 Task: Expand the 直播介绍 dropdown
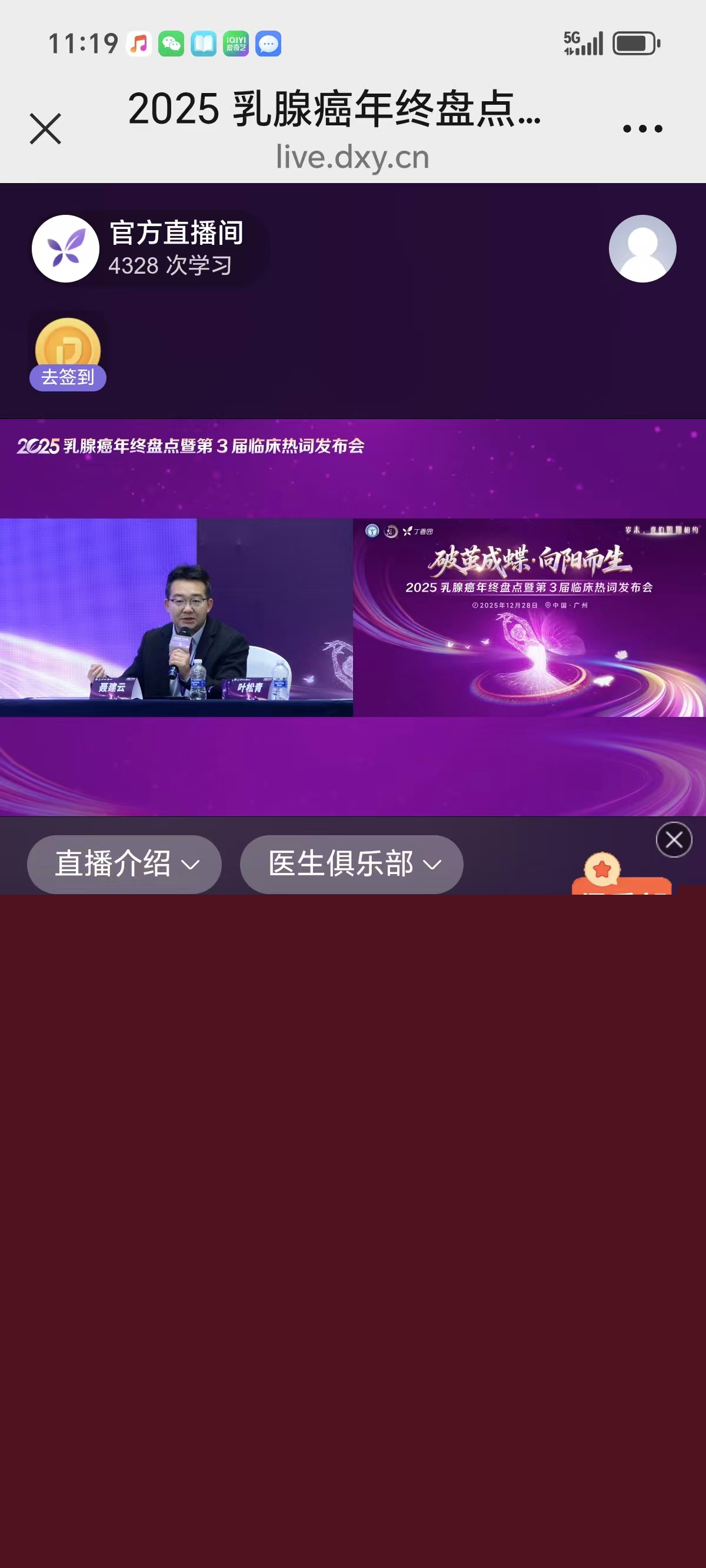click(124, 863)
